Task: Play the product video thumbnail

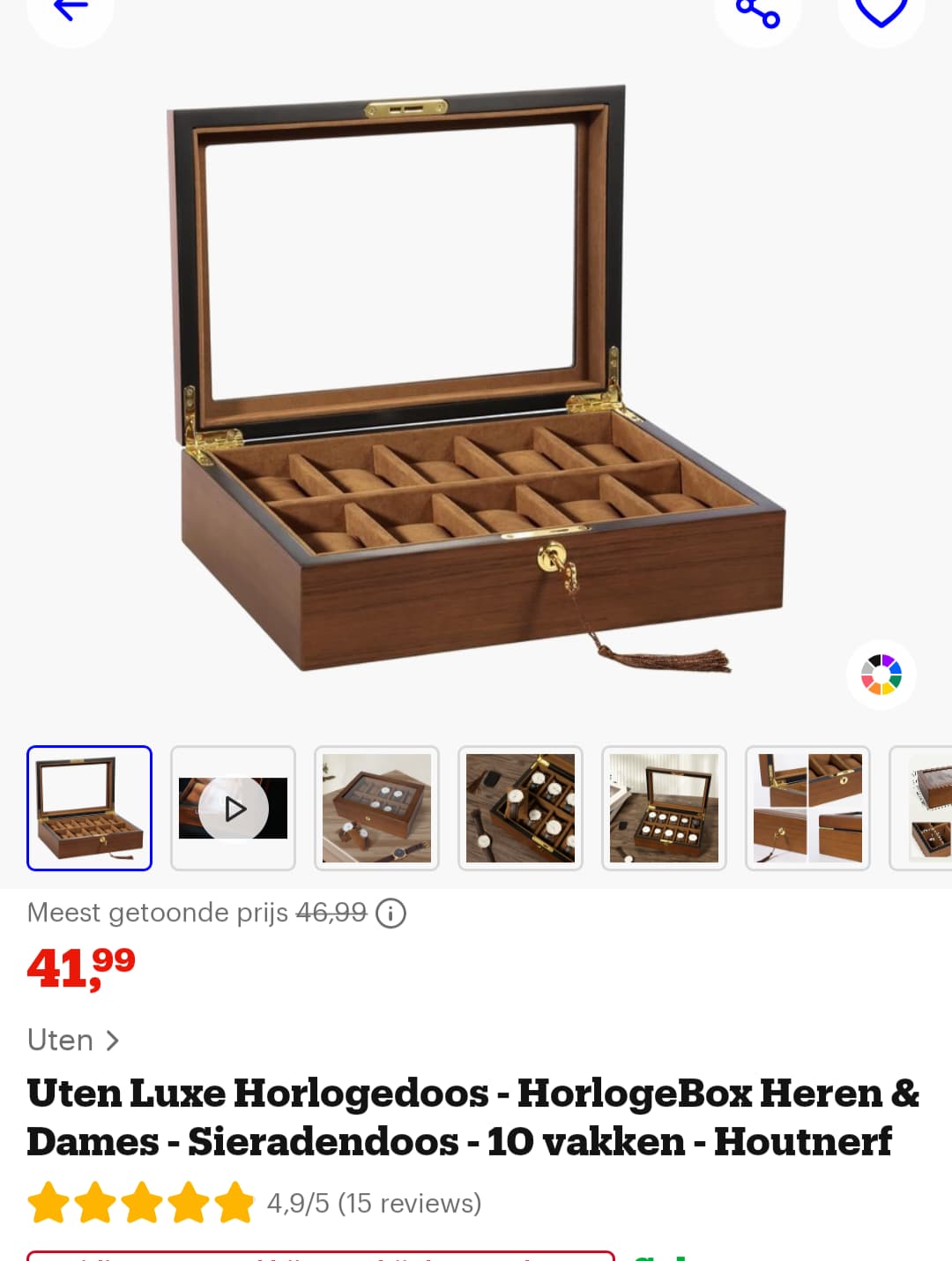Action: pos(233,808)
